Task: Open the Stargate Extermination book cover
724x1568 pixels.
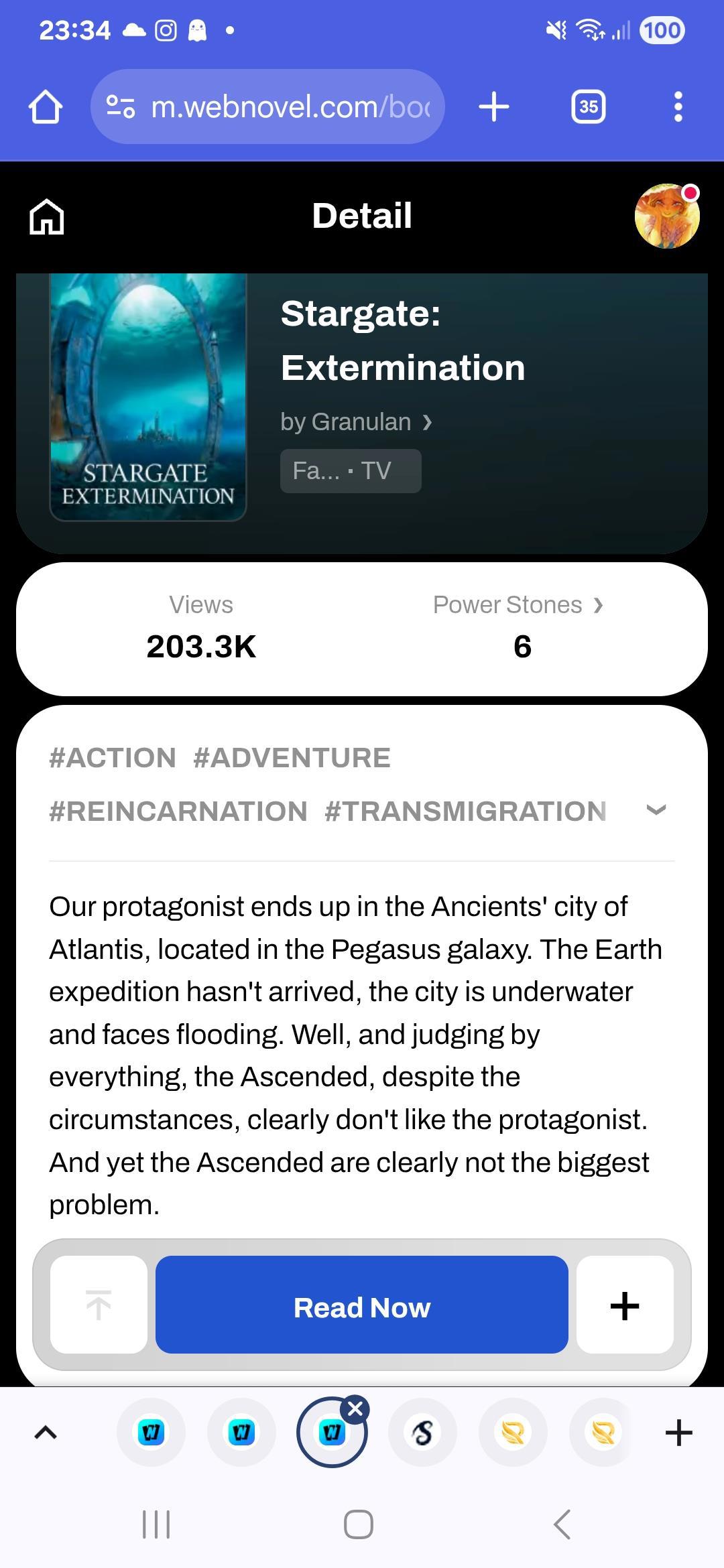Action: pyautogui.click(x=148, y=397)
